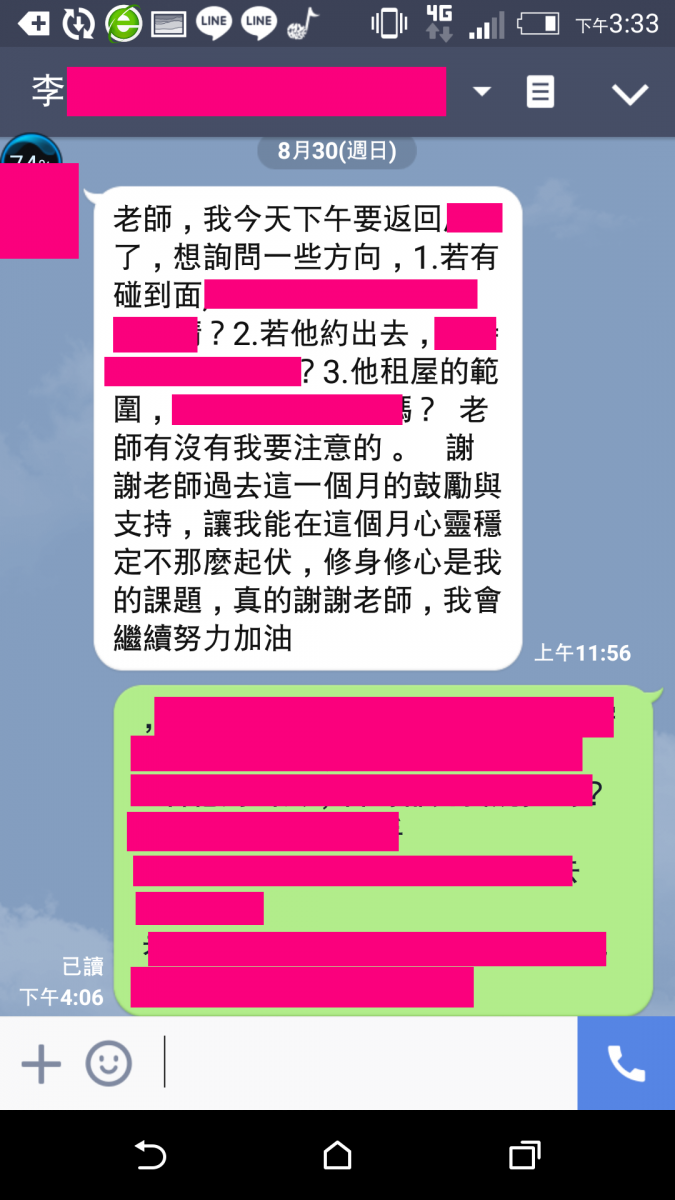Open the emoji sticker picker

click(x=108, y=1063)
